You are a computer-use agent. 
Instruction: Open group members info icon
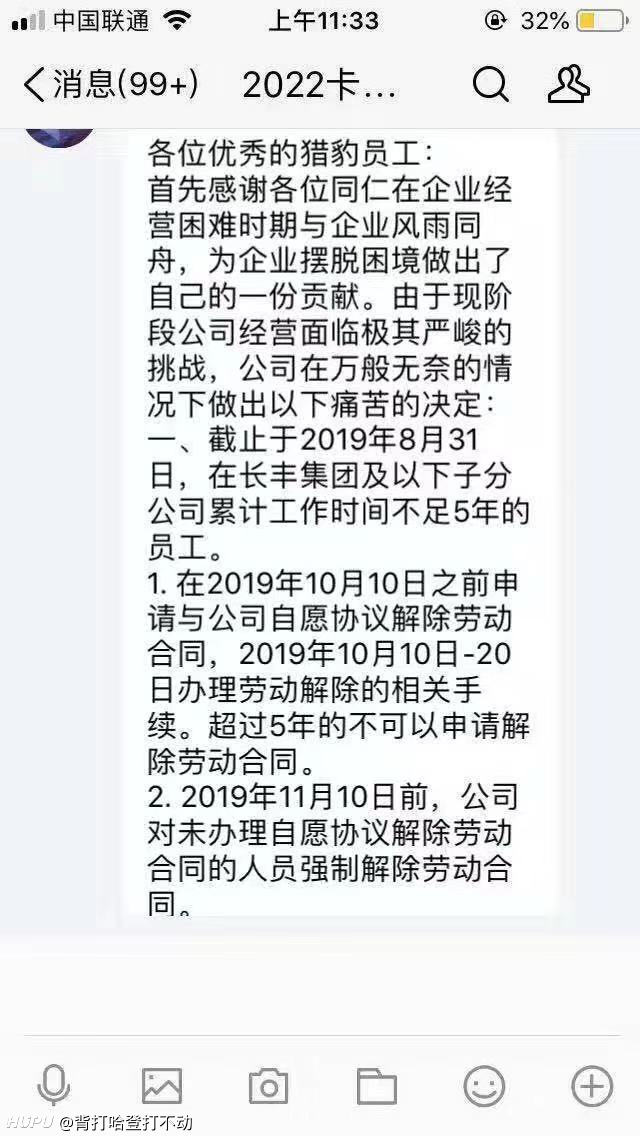click(x=569, y=84)
